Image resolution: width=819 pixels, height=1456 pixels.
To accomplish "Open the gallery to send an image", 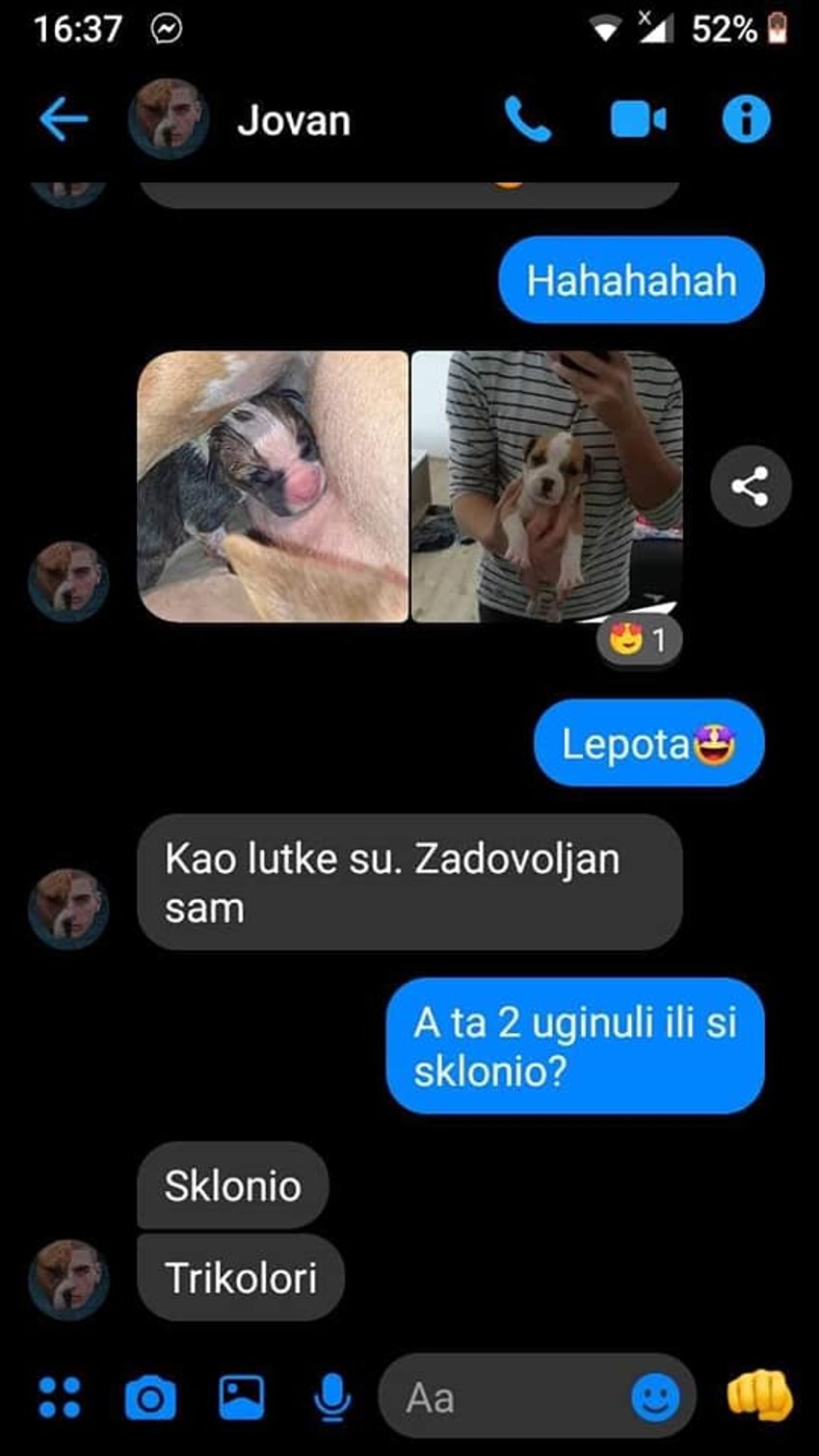I will click(x=242, y=1397).
